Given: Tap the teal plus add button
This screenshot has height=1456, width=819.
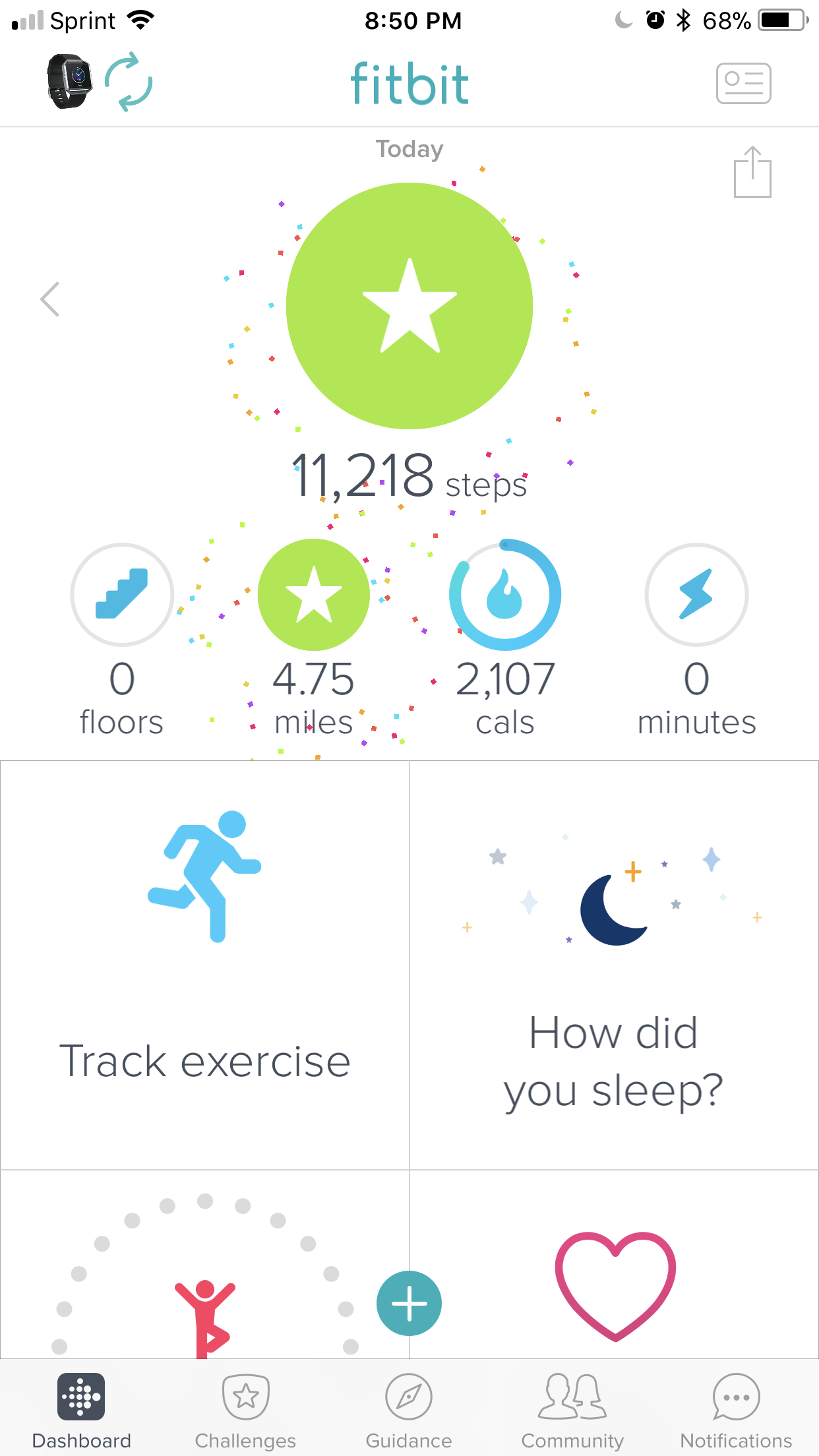Looking at the screenshot, I should tap(409, 1303).
